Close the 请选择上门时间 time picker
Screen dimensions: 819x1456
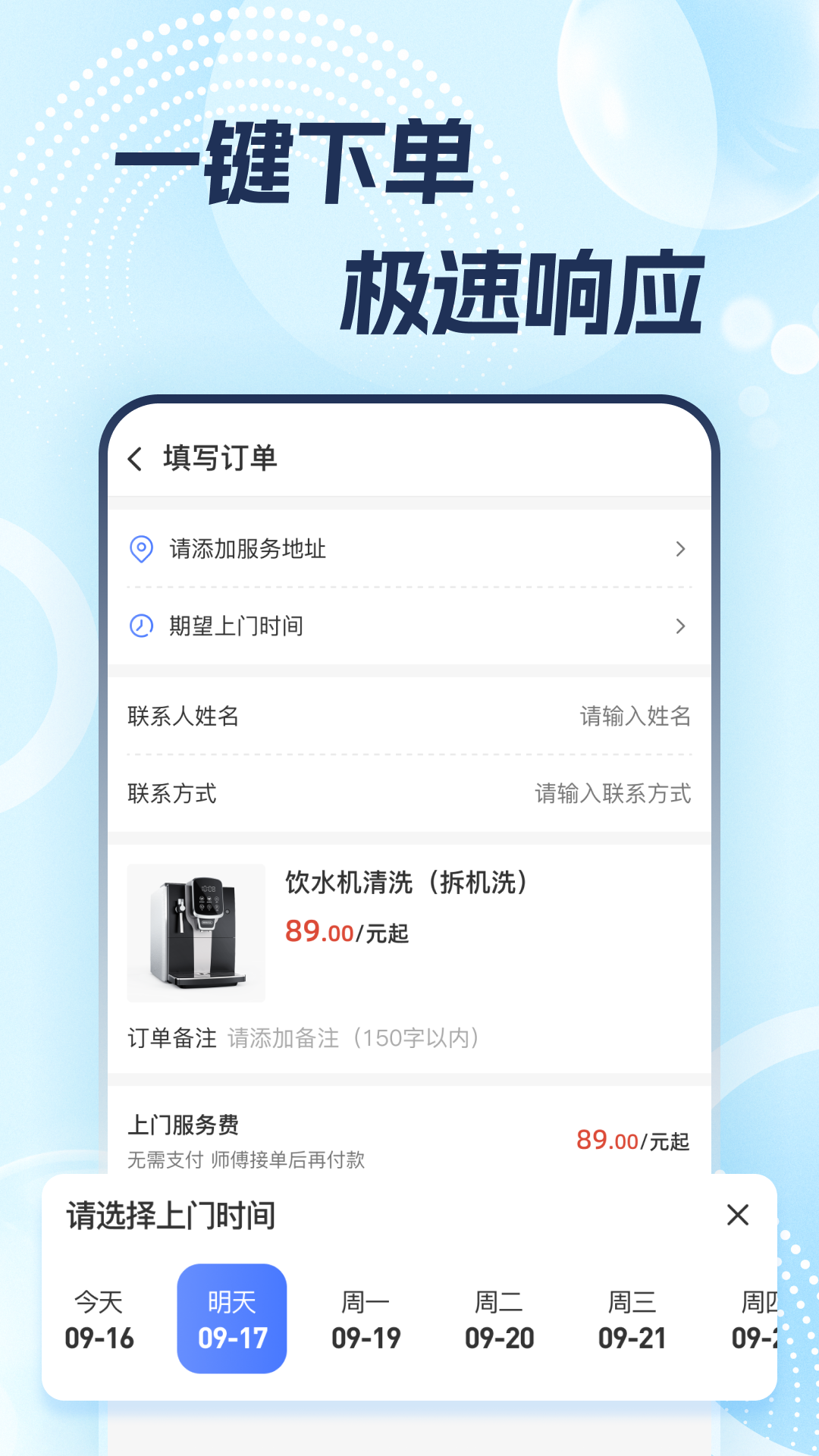pos(736,1216)
